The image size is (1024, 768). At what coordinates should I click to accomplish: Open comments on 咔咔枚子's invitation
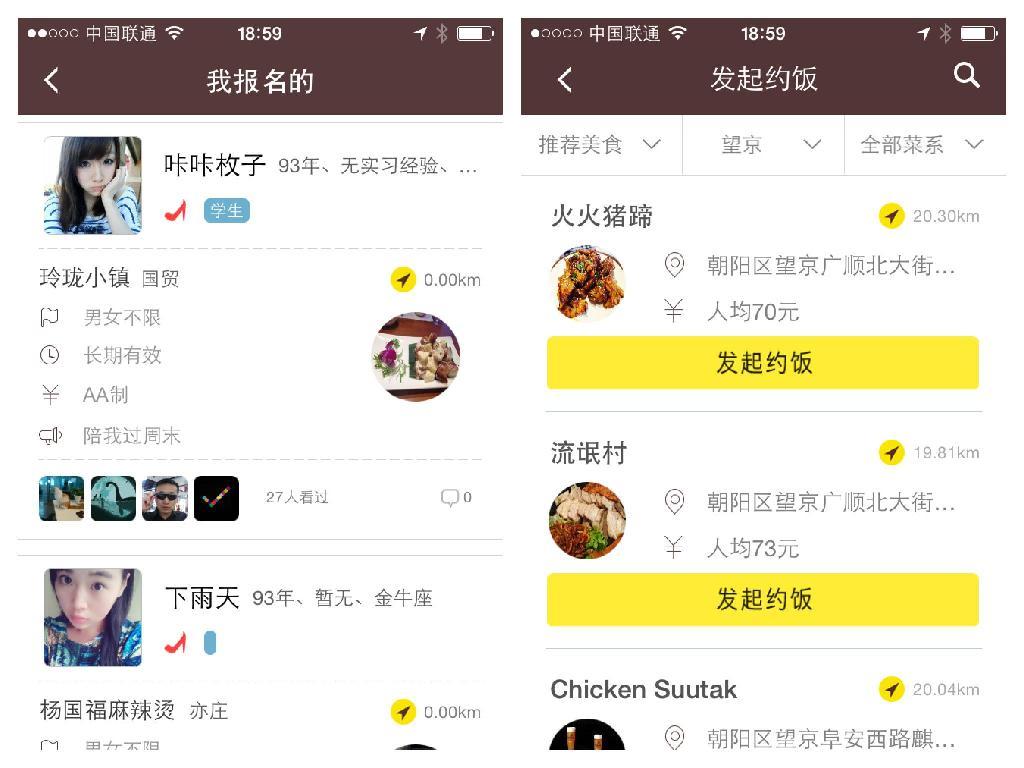456,497
